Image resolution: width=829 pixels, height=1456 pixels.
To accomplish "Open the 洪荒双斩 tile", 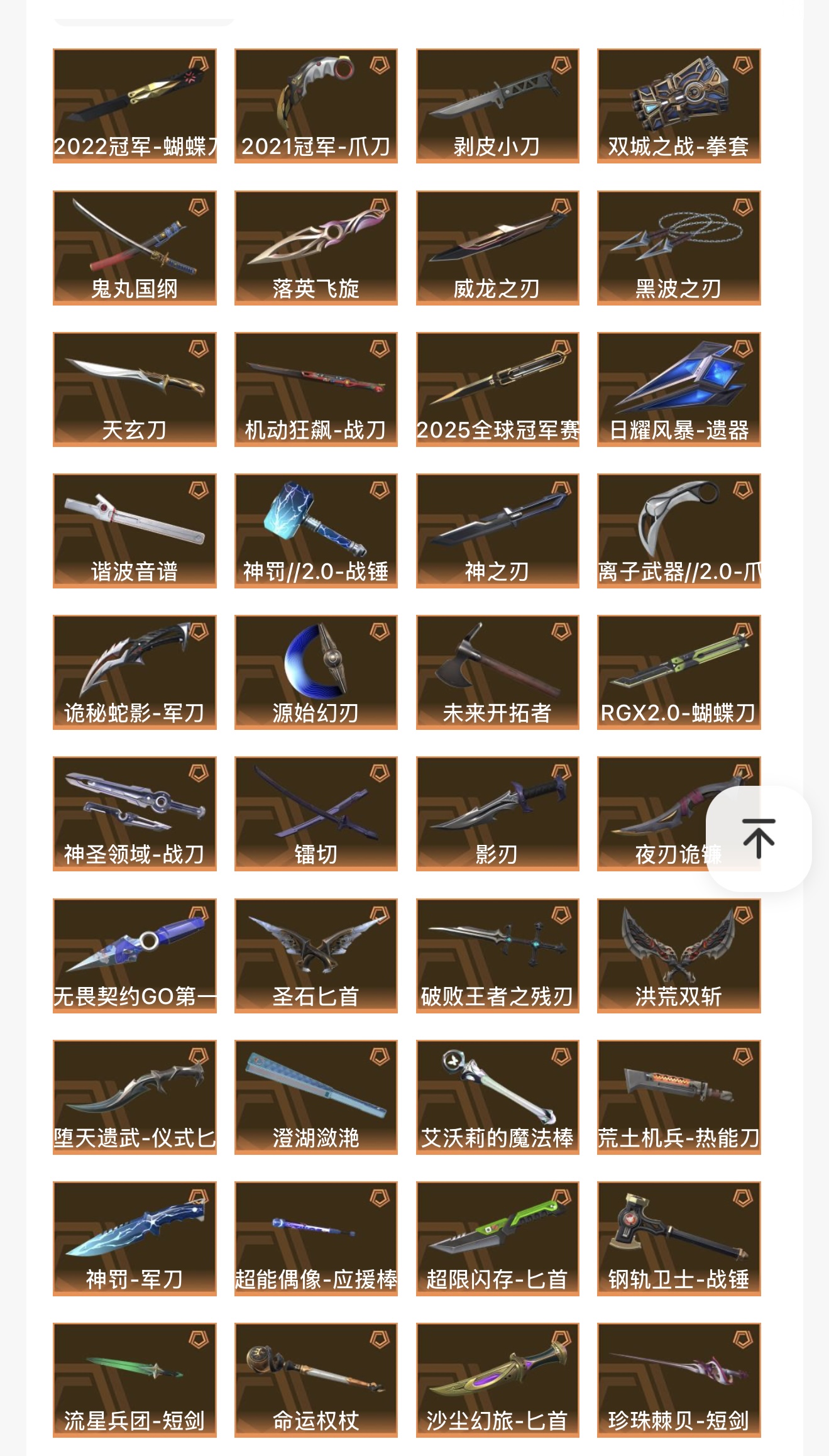I will point(679,956).
